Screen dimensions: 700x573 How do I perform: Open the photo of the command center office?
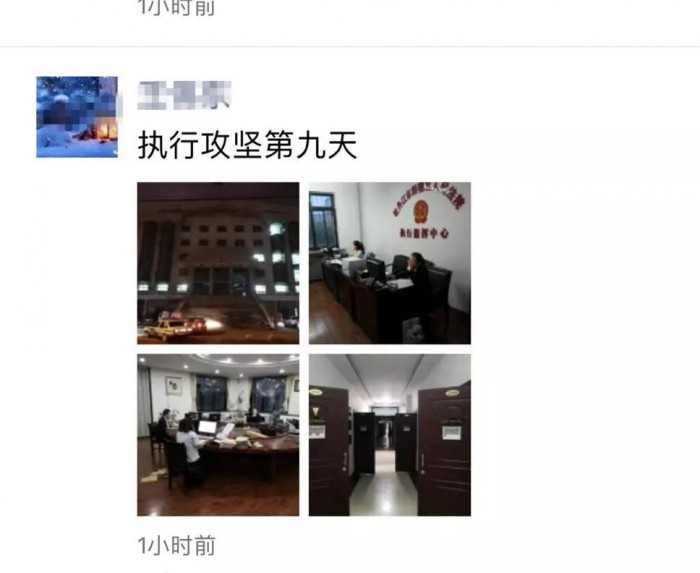[389, 262]
